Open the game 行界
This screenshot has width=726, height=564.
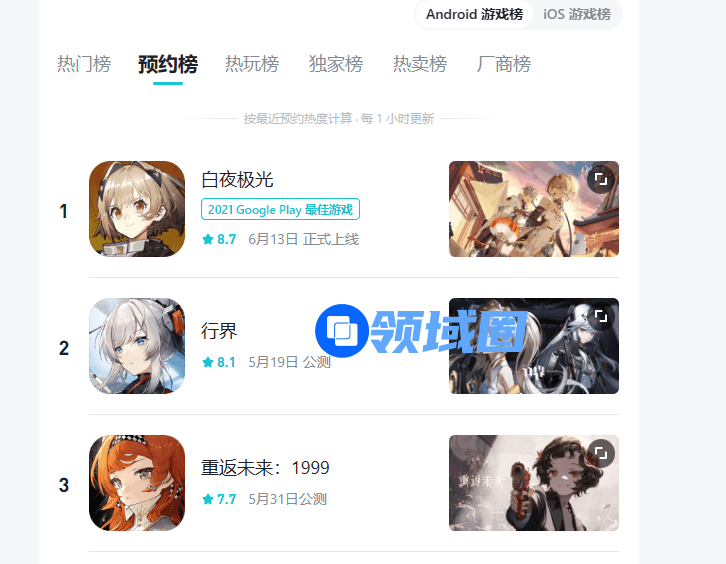coord(219,331)
